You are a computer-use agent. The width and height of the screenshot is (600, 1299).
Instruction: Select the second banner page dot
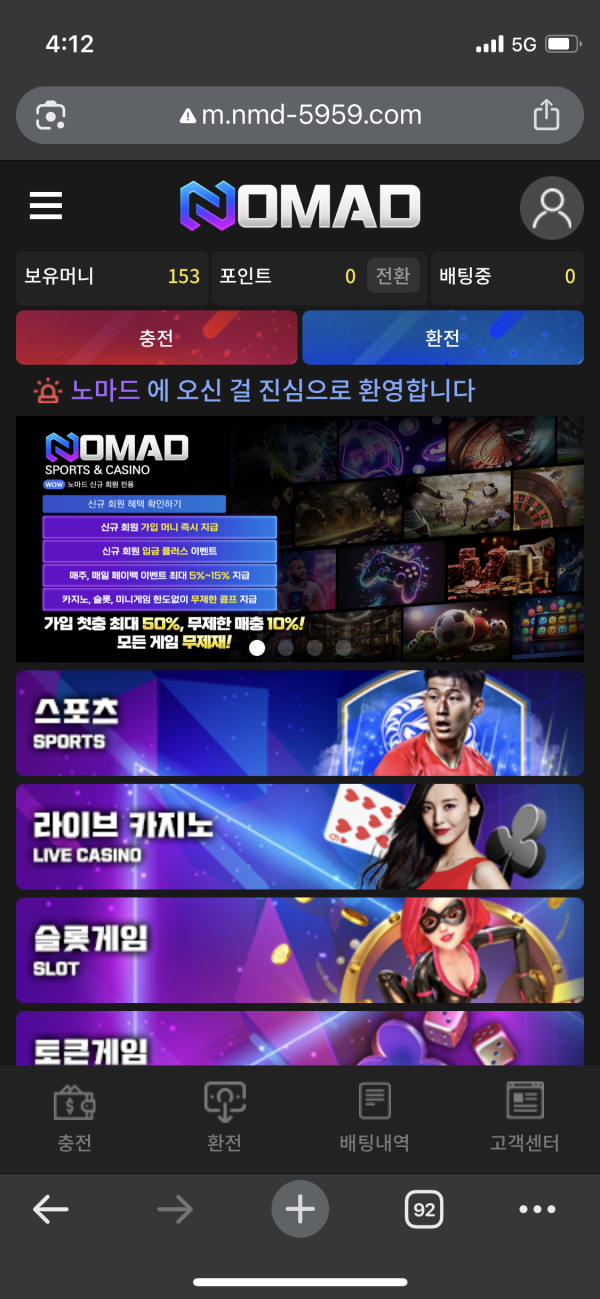tap(286, 647)
